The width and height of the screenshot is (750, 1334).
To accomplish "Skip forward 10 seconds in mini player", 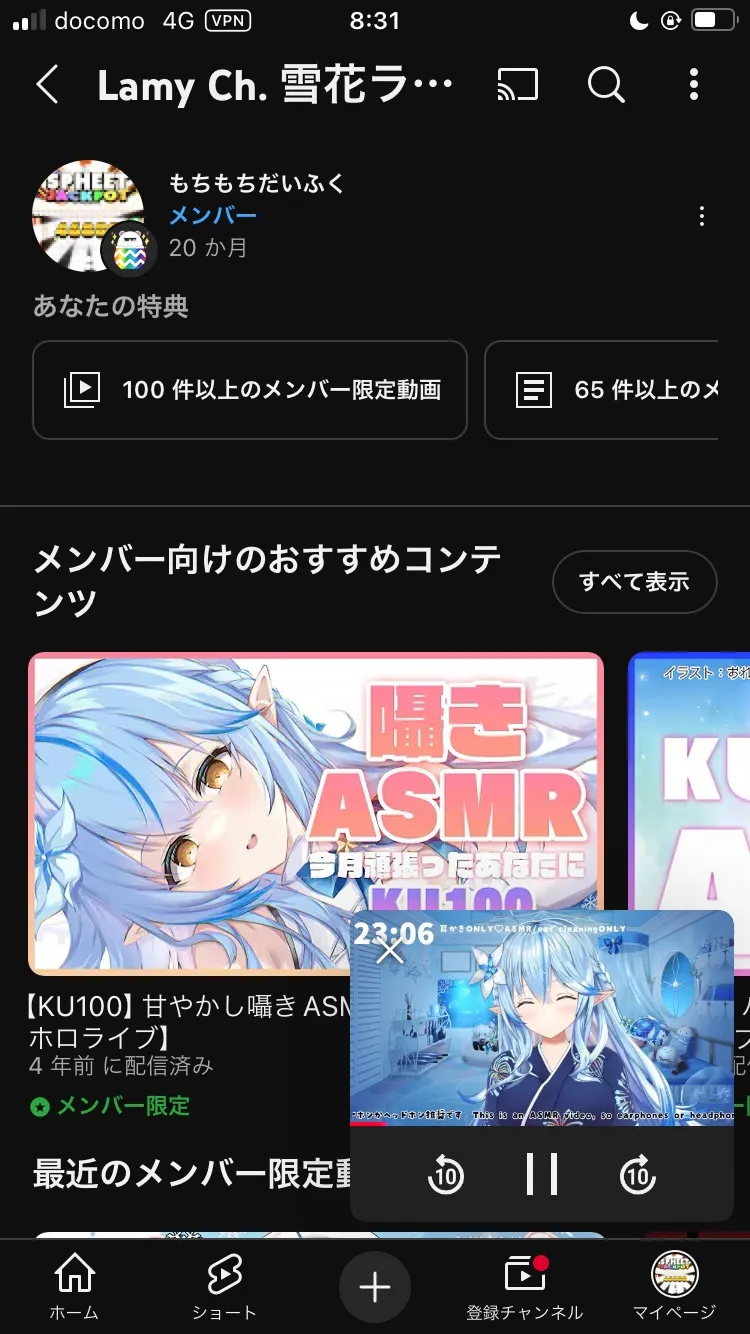I will click(x=637, y=1174).
